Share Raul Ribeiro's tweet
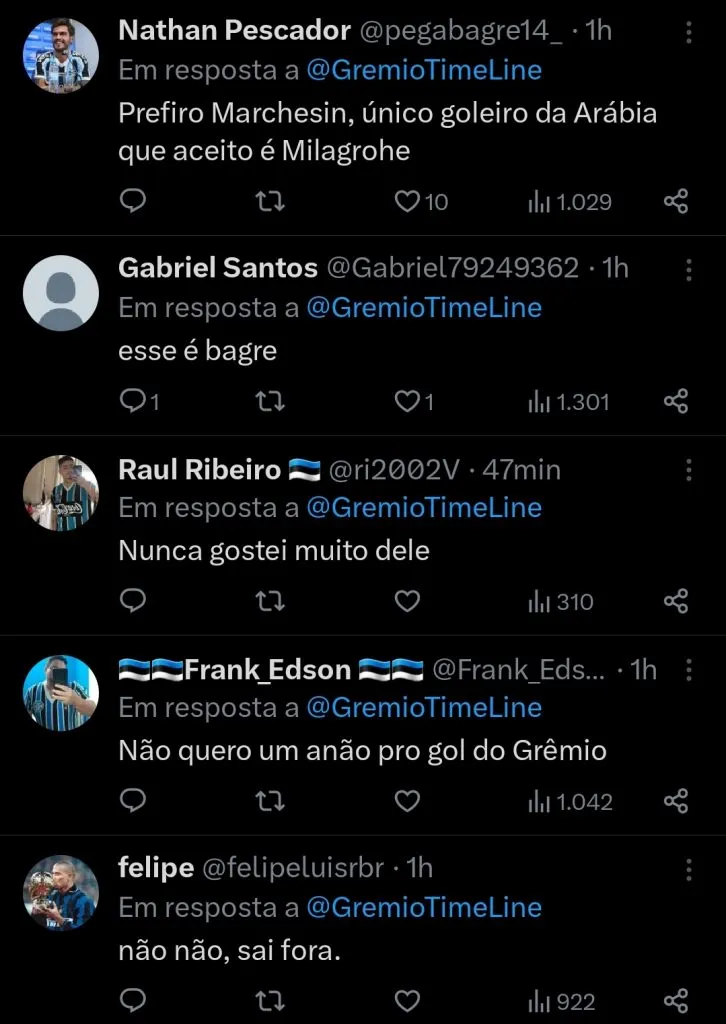The height and width of the screenshot is (1024, 726). (676, 601)
